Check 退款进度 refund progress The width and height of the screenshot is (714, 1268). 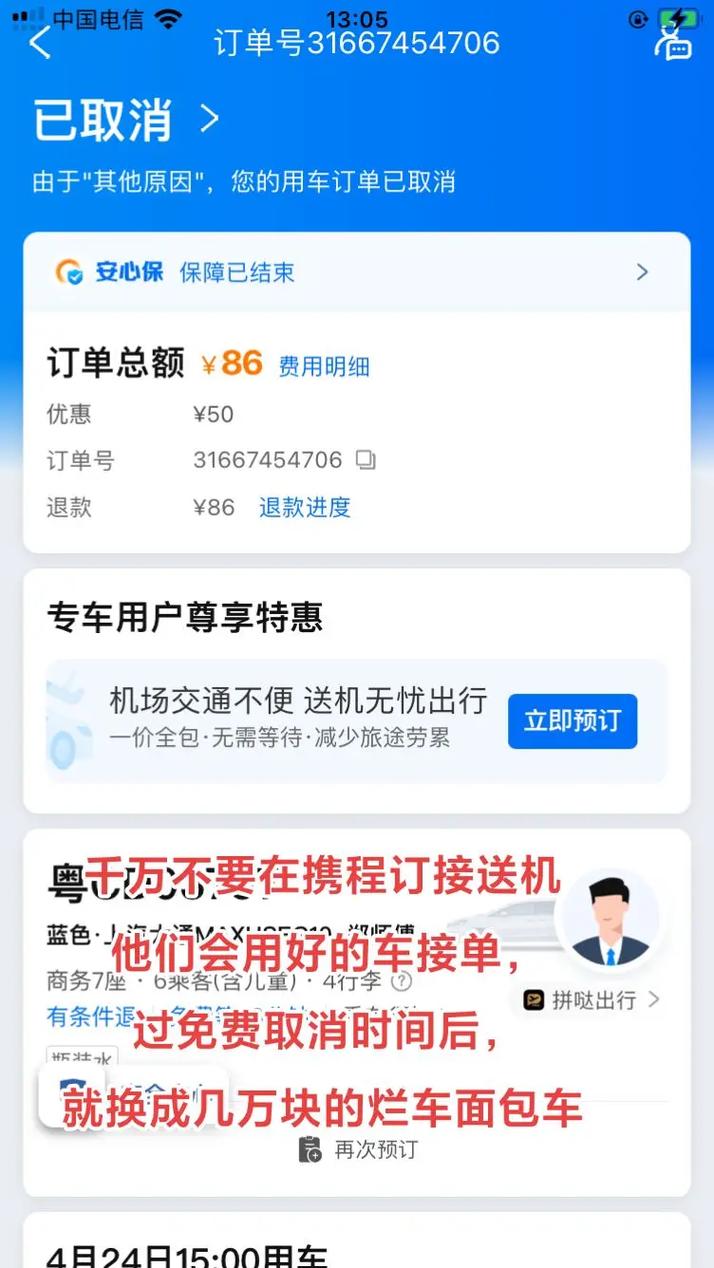click(x=305, y=507)
